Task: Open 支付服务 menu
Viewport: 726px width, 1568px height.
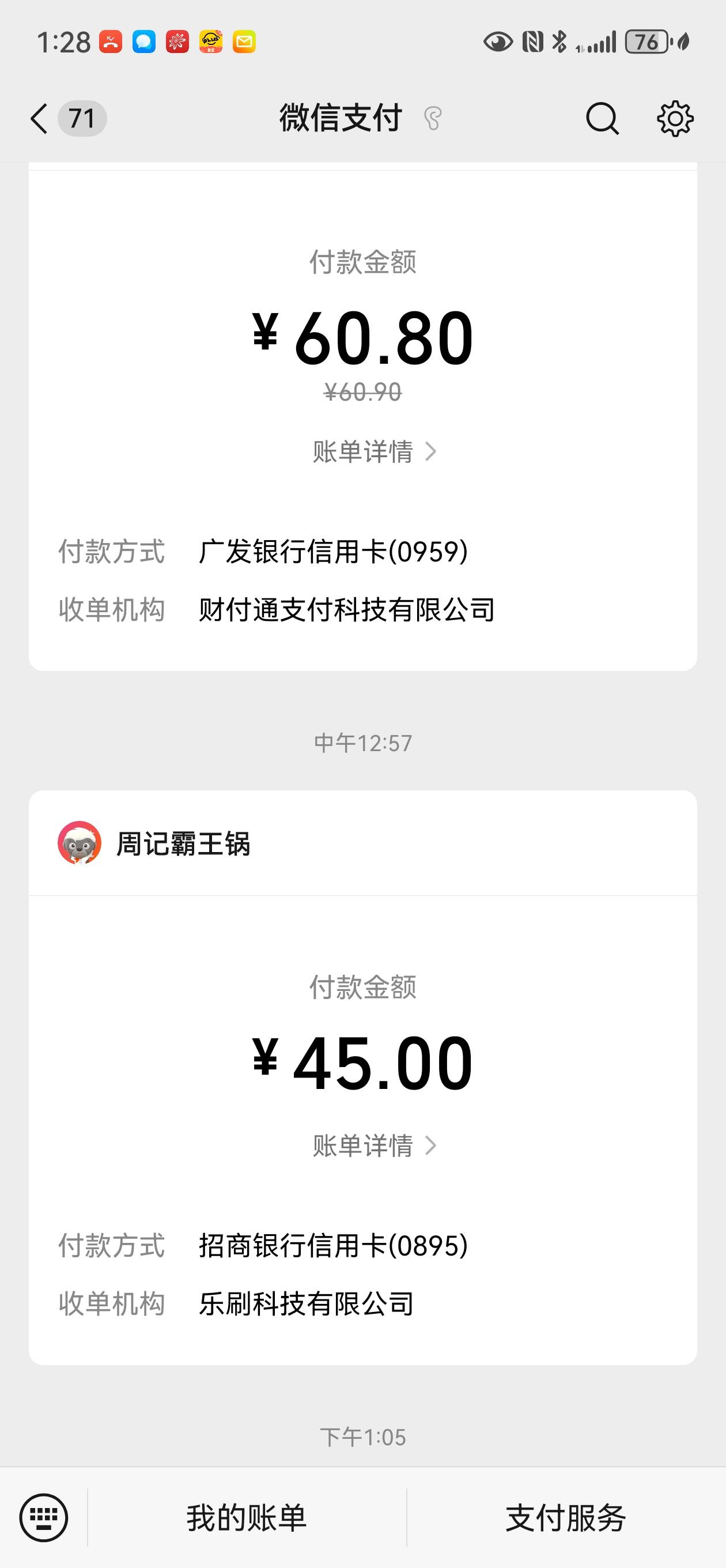Action: pos(566,1517)
